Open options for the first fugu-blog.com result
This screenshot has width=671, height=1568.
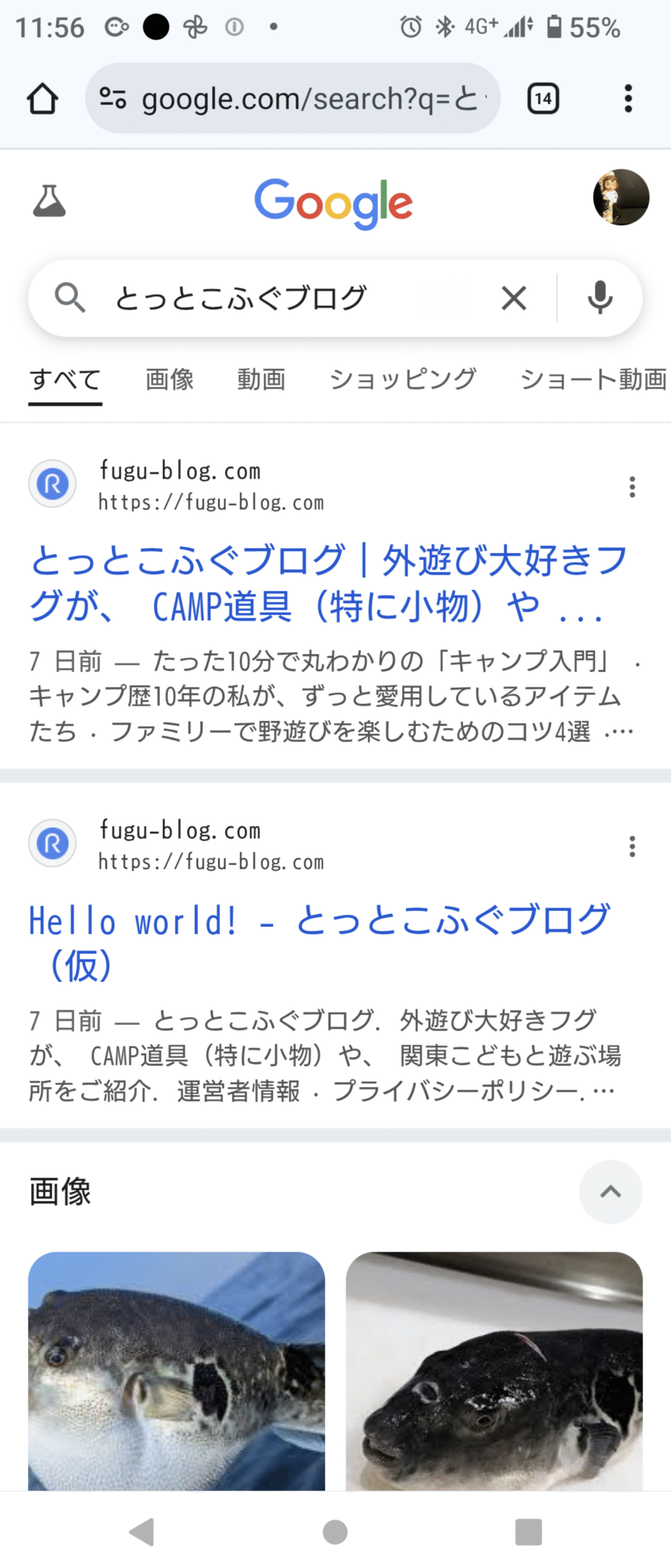(632, 487)
